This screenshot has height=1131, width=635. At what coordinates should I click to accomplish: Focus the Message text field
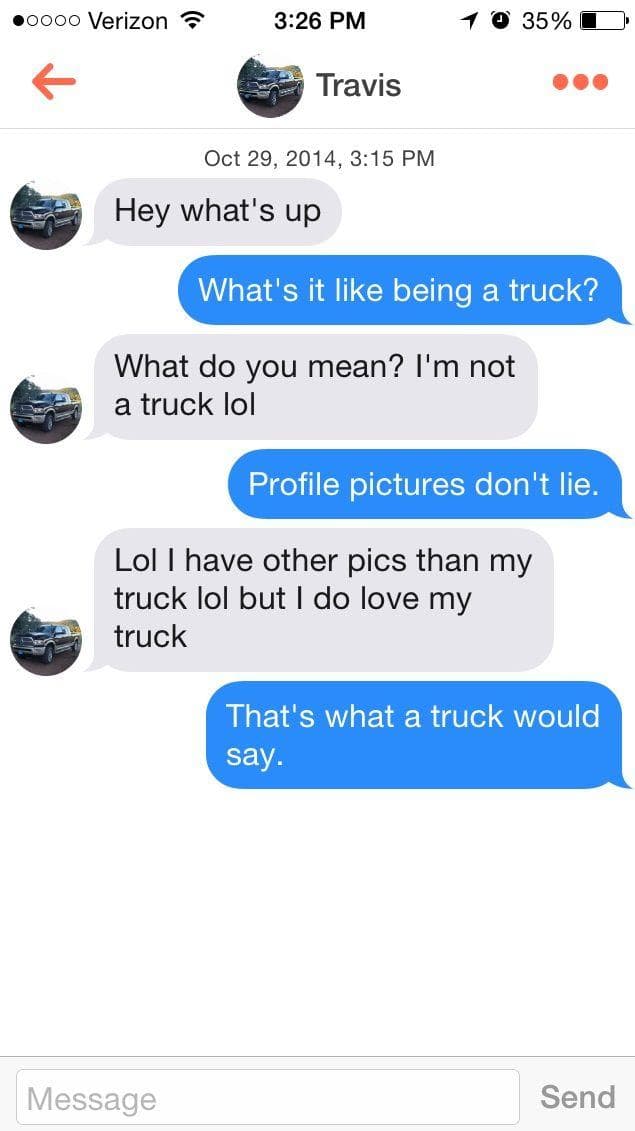coord(268,1098)
